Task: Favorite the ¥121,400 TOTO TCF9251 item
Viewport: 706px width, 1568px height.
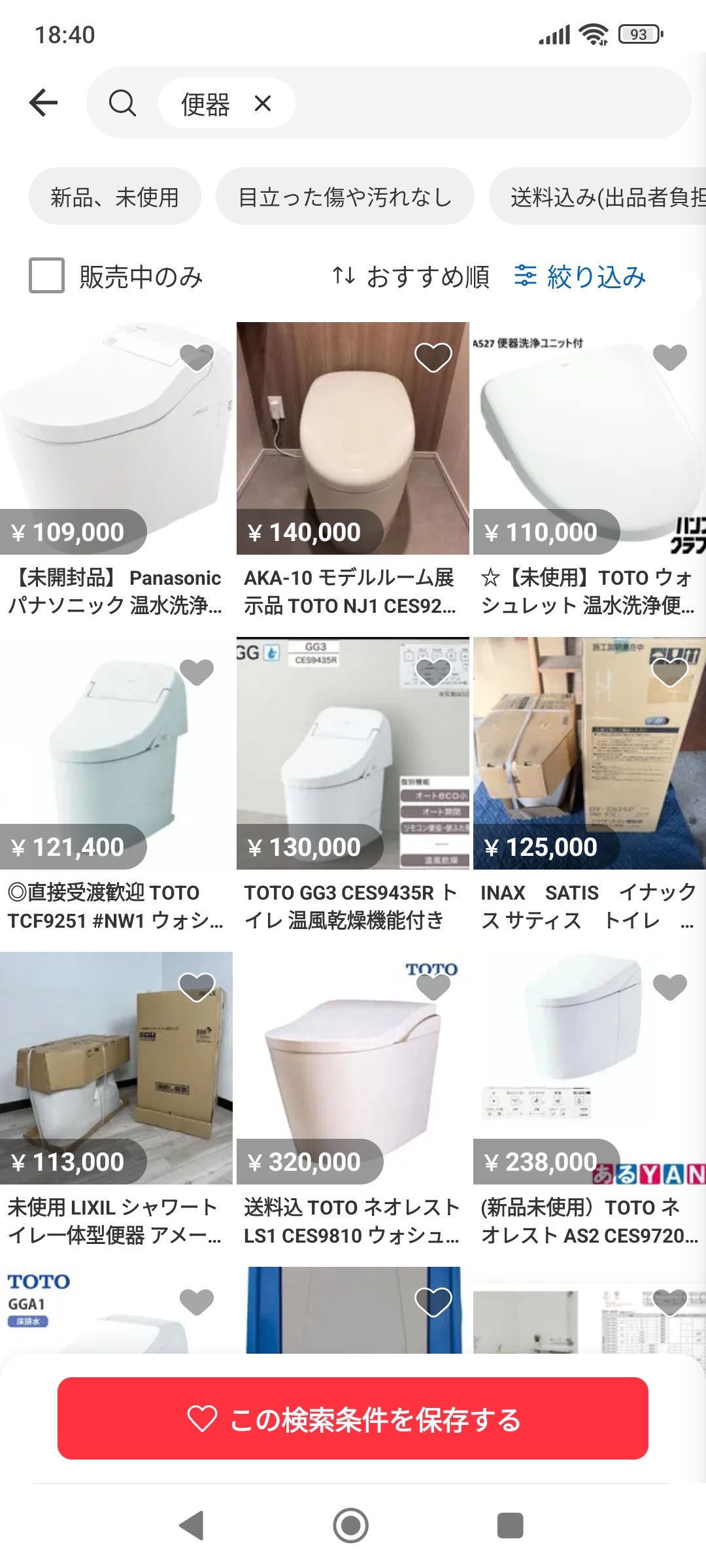Action: (196, 672)
